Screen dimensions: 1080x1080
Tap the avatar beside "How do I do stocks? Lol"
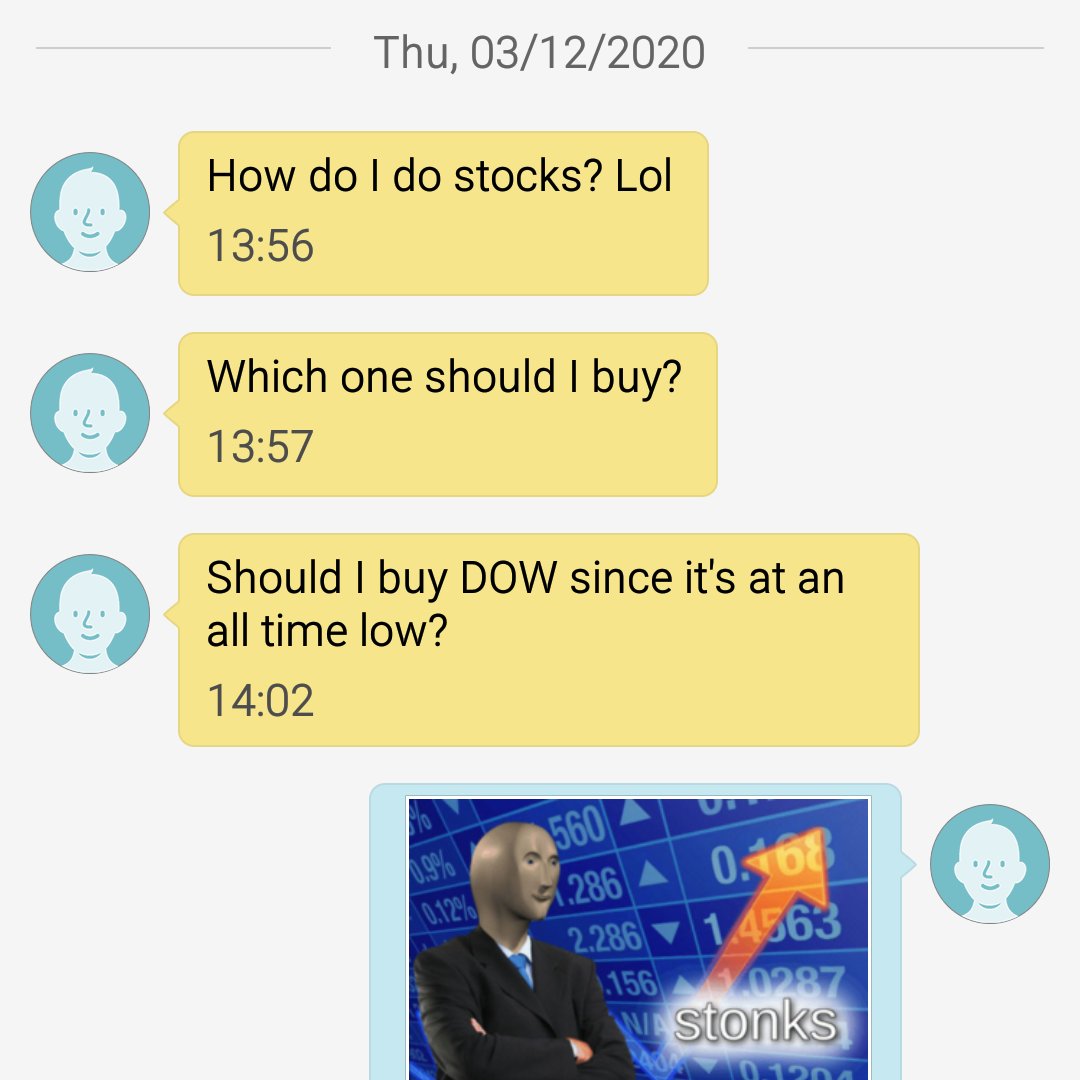pos(90,212)
